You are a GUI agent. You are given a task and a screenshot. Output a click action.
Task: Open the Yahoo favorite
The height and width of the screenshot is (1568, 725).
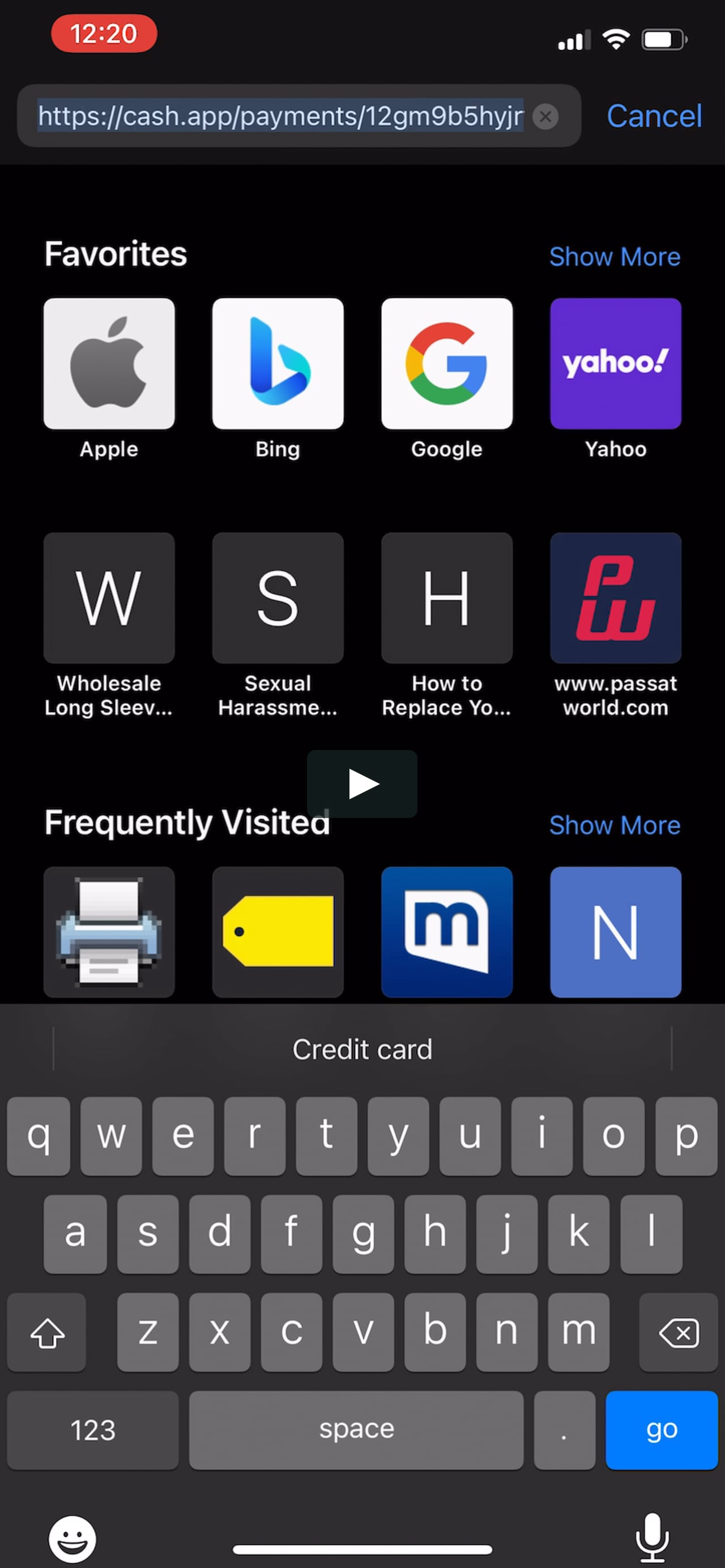click(616, 364)
